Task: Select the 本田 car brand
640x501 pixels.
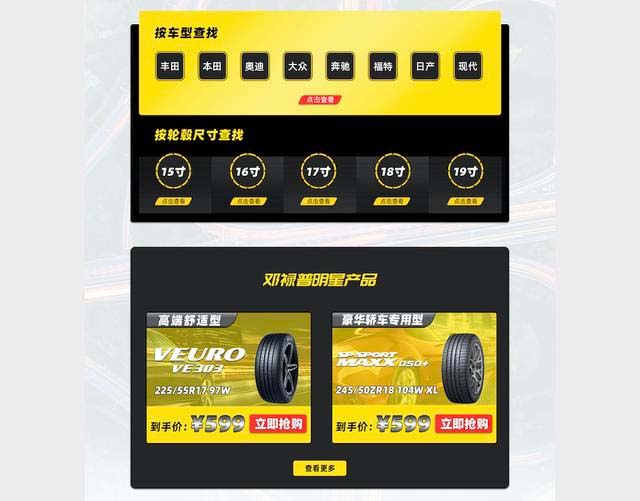Action: (x=211, y=67)
